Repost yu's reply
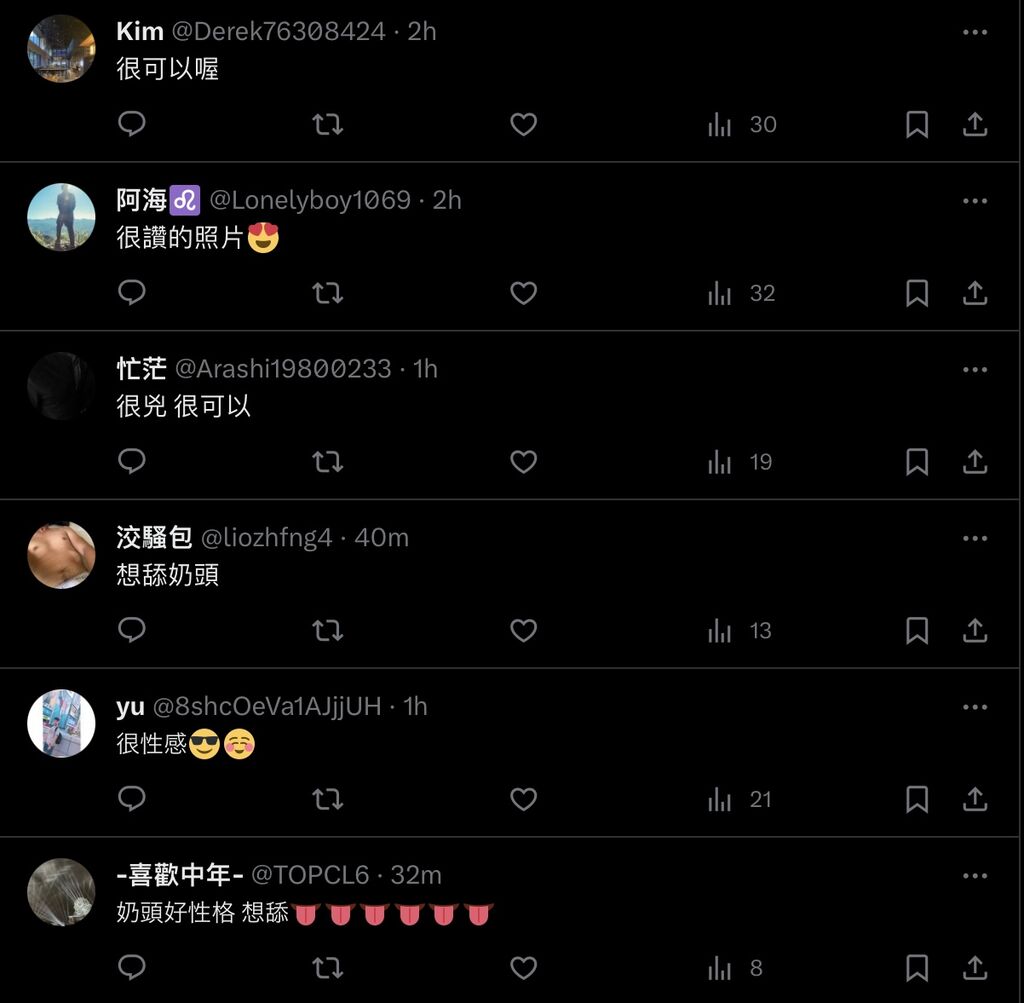Image resolution: width=1024 pixels, height=1003 pixels. pos(328,800)
